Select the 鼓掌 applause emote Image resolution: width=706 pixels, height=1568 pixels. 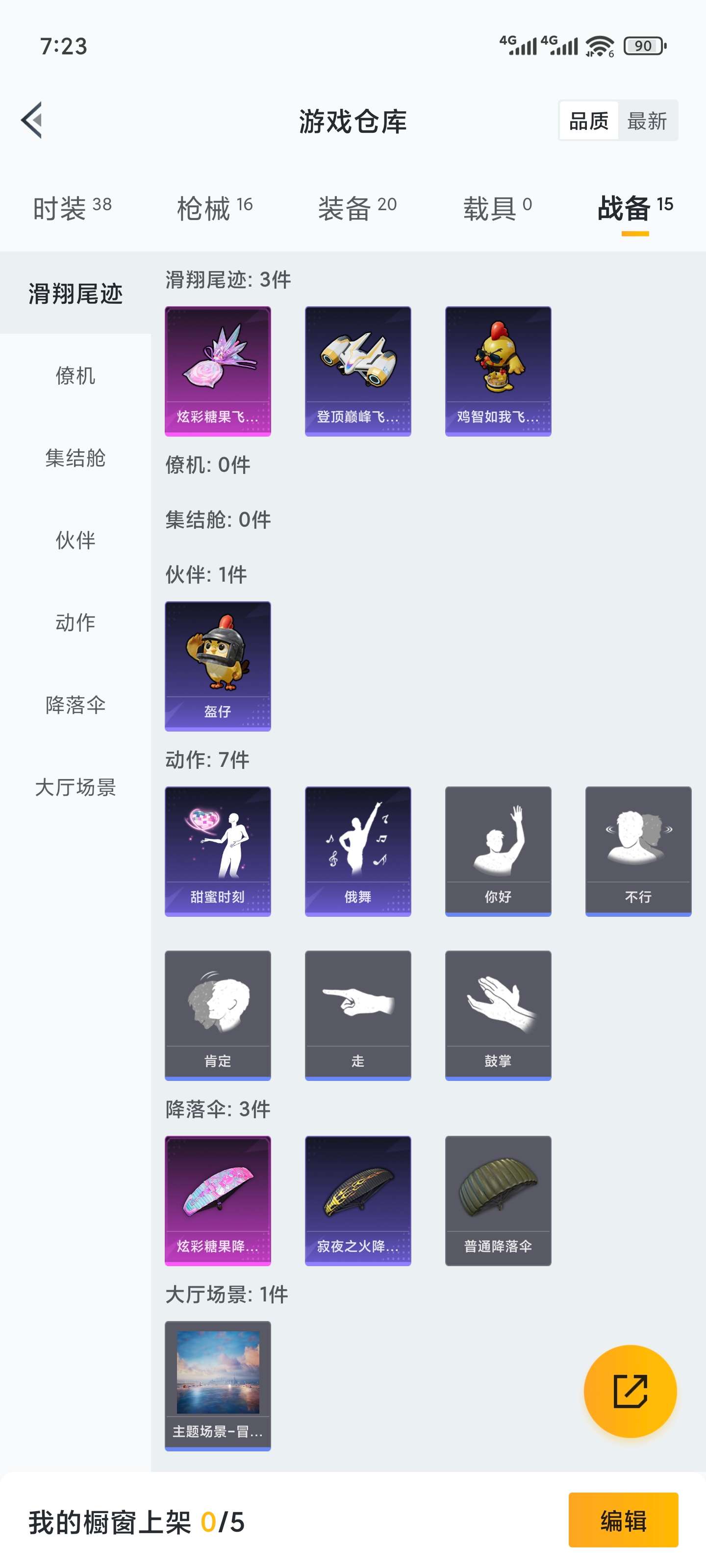click(498, 1015)
